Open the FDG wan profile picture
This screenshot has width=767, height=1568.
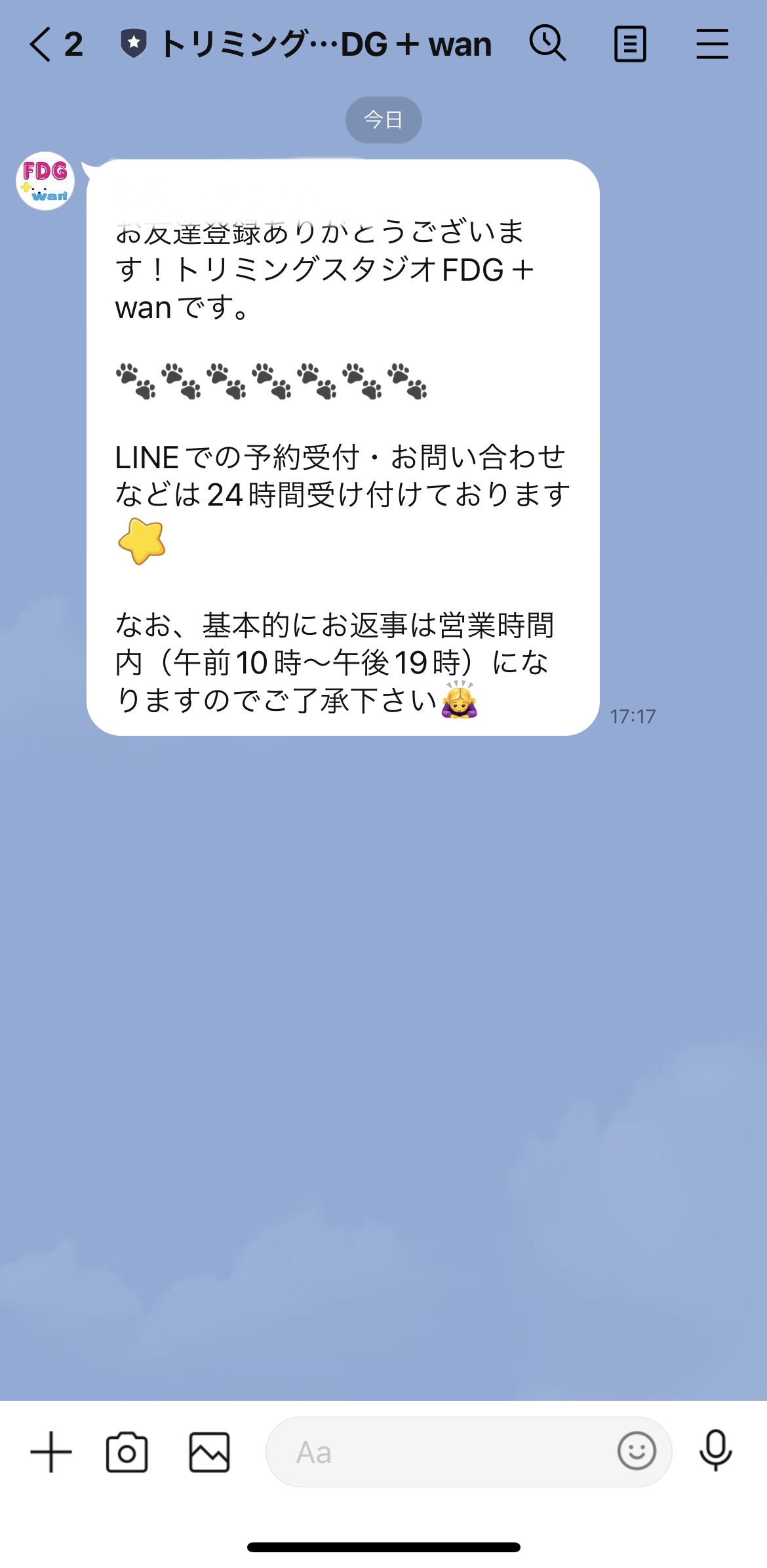click(45, 182)
